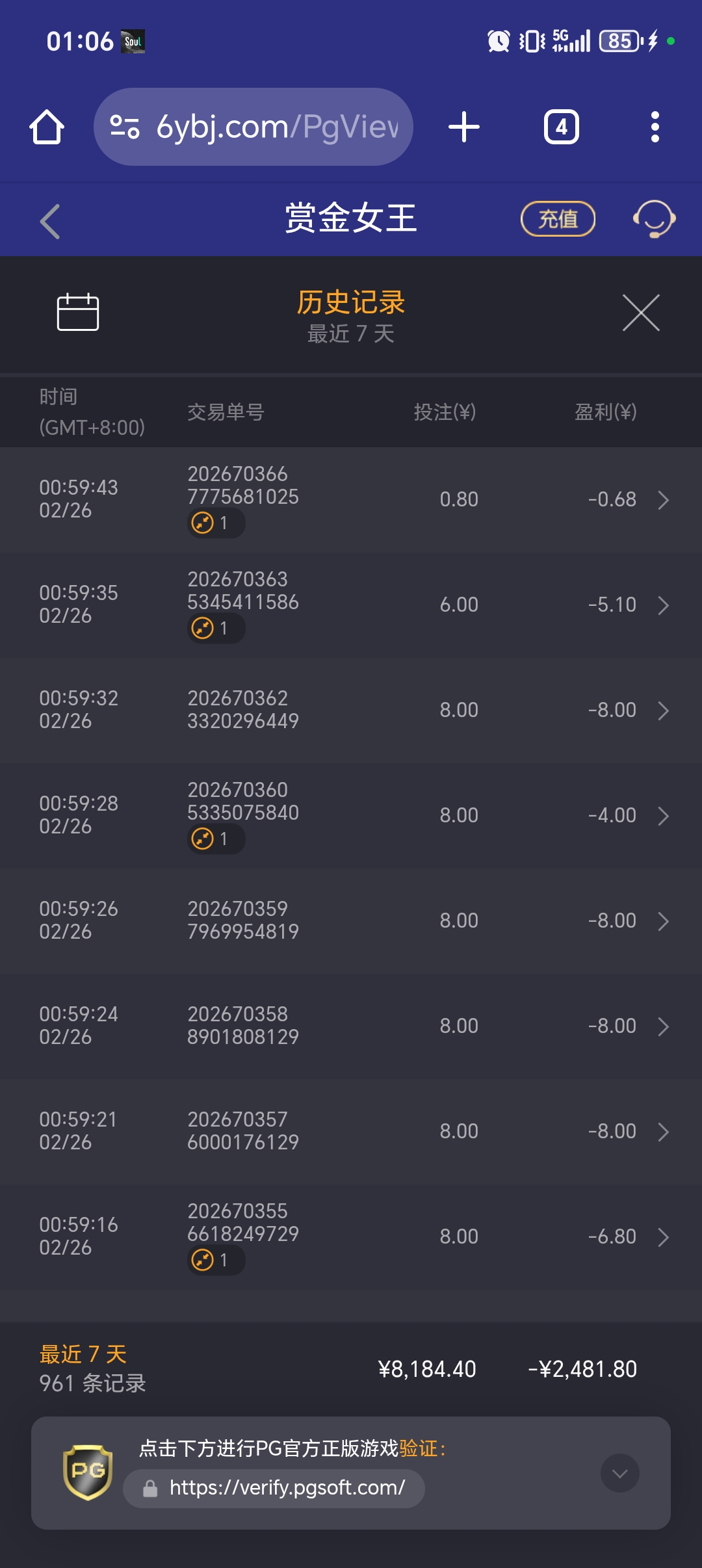Tap the lock icon beside verify.pgsoft.com

click(x=150, y=1488)
